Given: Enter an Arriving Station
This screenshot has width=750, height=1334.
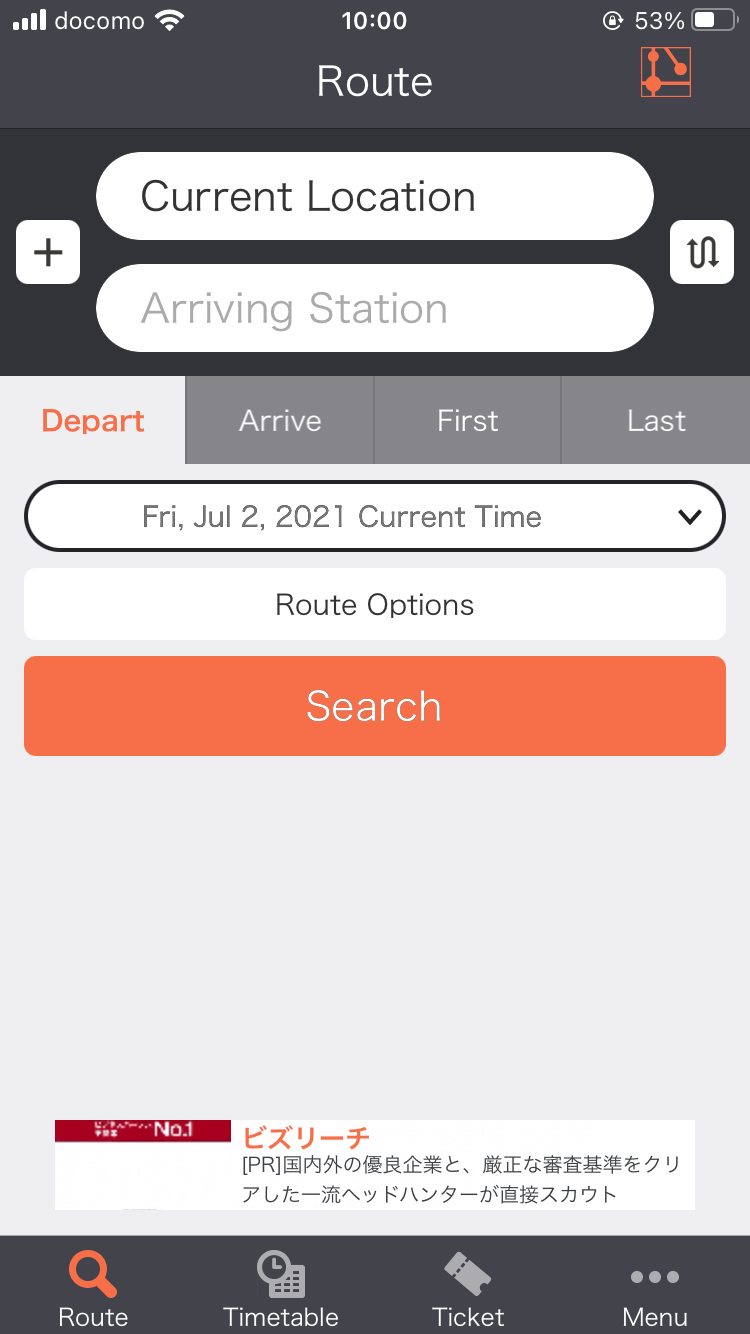Looking at the screenshot, I should 374,309.
